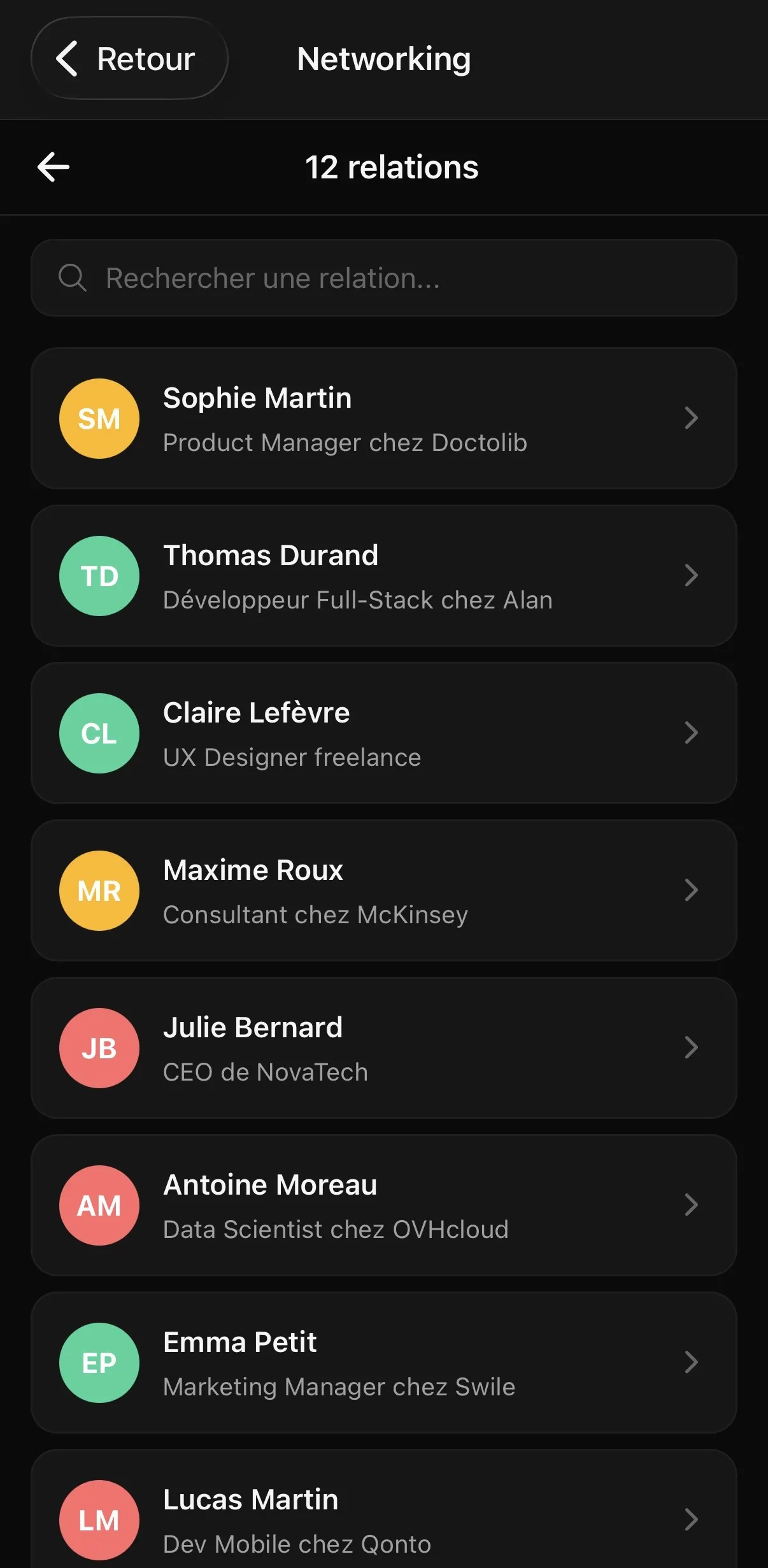Image resolution: width=768 pixels, height=1568 pixels.
Task: Tap the Retour button
Action: pyautogui.click(x=129, y=58)
